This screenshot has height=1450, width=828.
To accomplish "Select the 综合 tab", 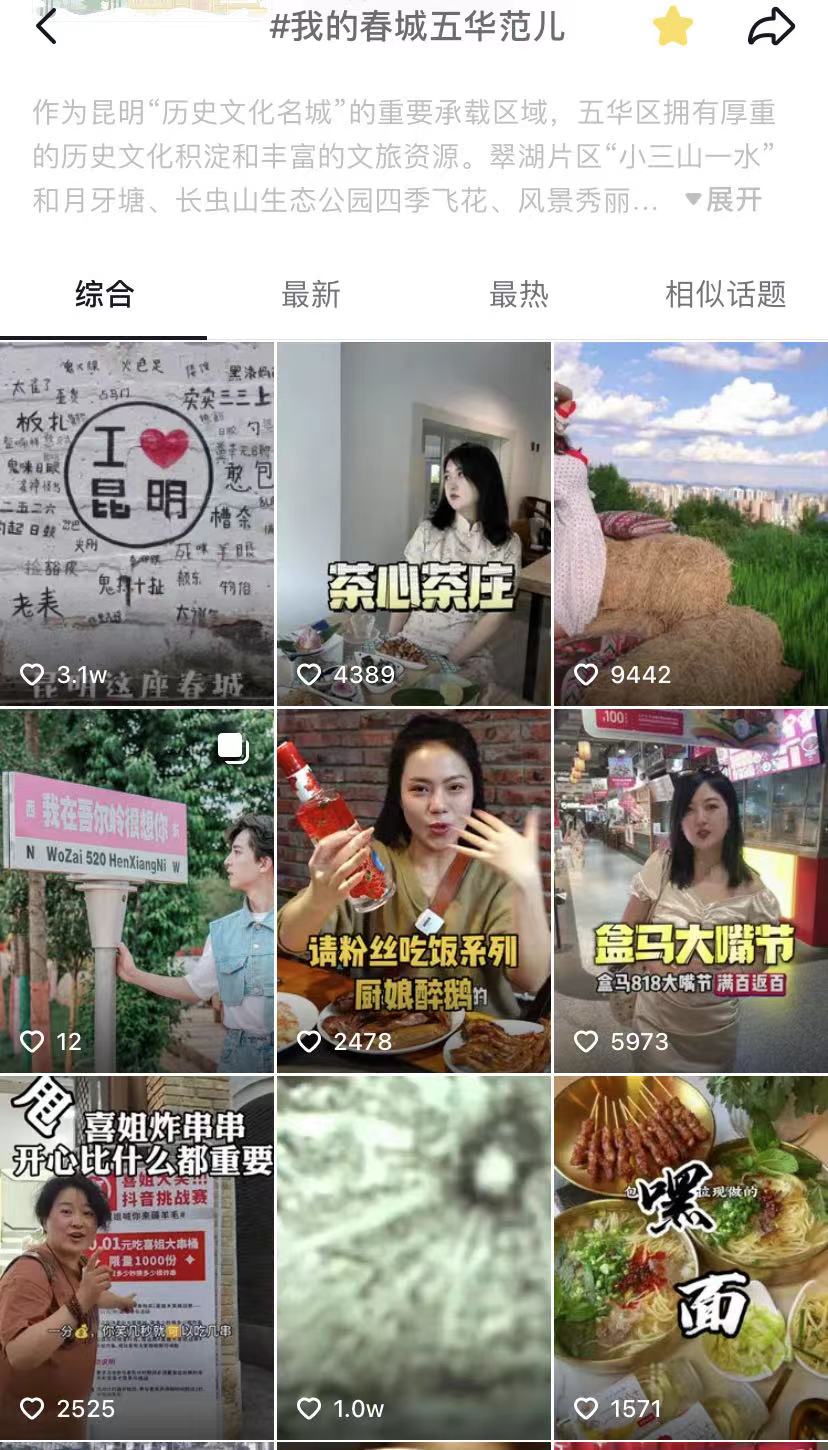I will [x=104, y=295].
